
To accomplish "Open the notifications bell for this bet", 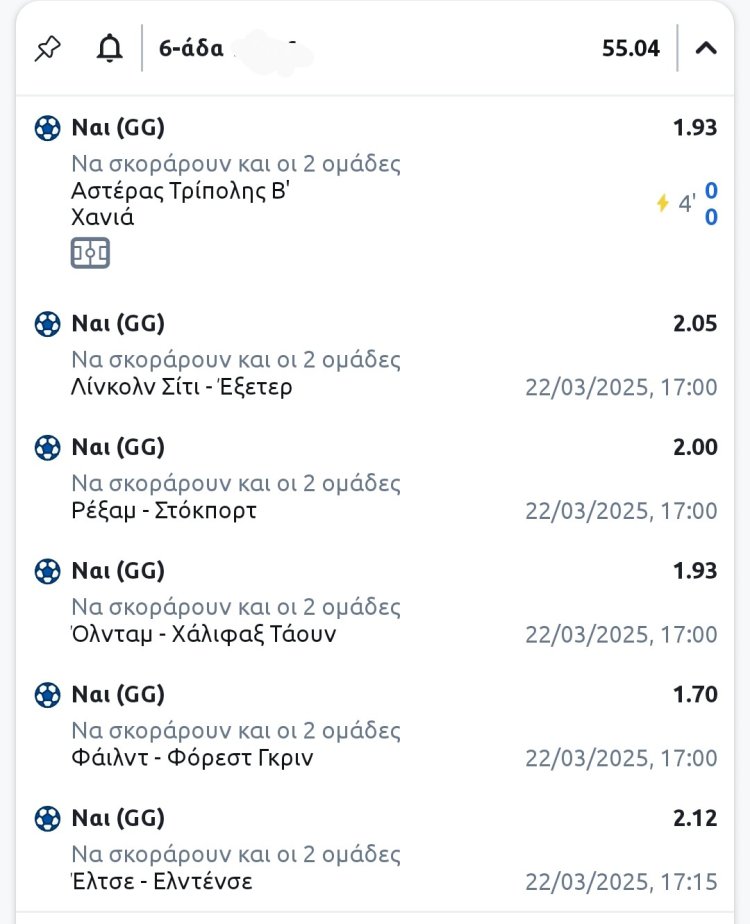I will [x=108, y=48].
